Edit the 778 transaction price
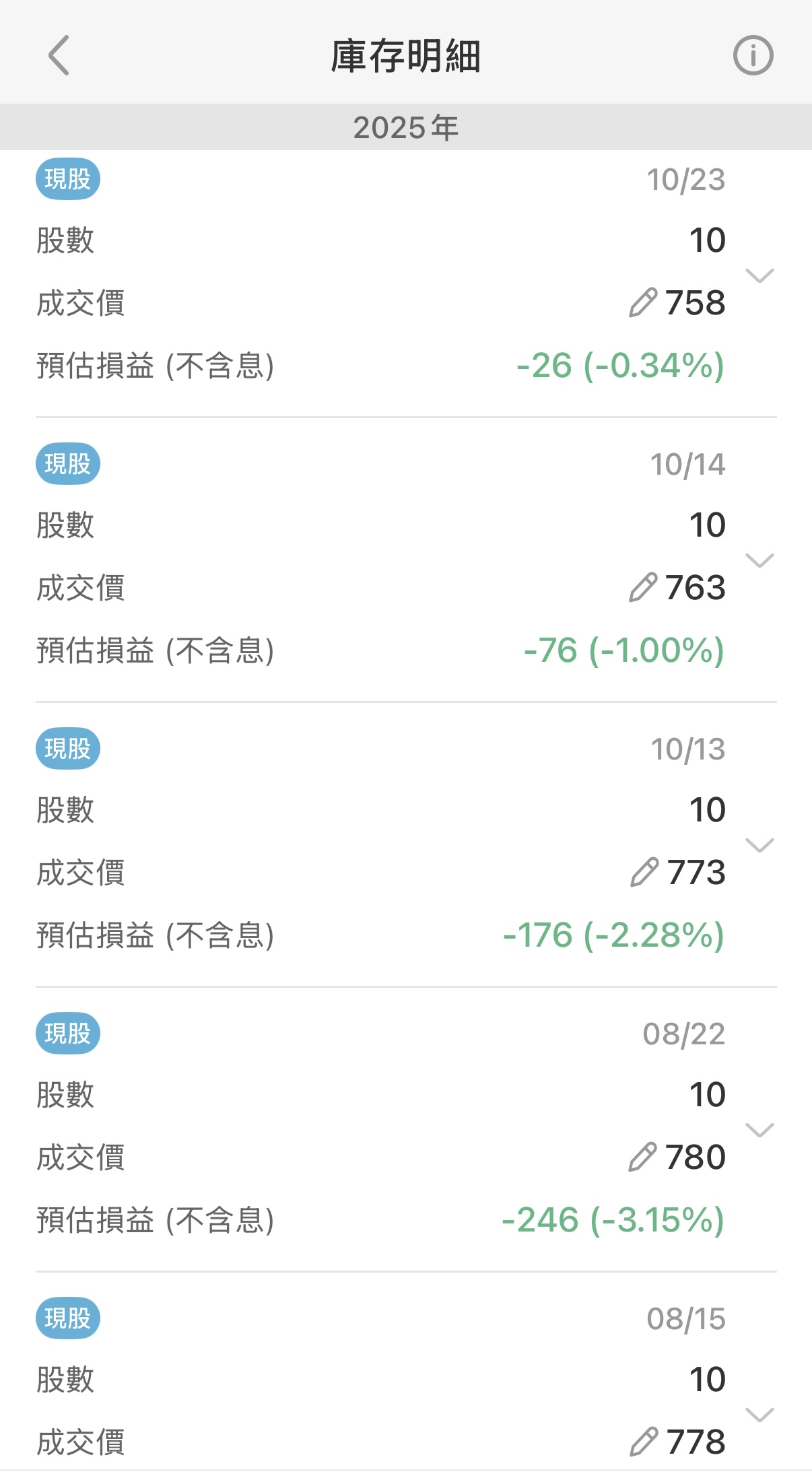 click(644, 1442)
